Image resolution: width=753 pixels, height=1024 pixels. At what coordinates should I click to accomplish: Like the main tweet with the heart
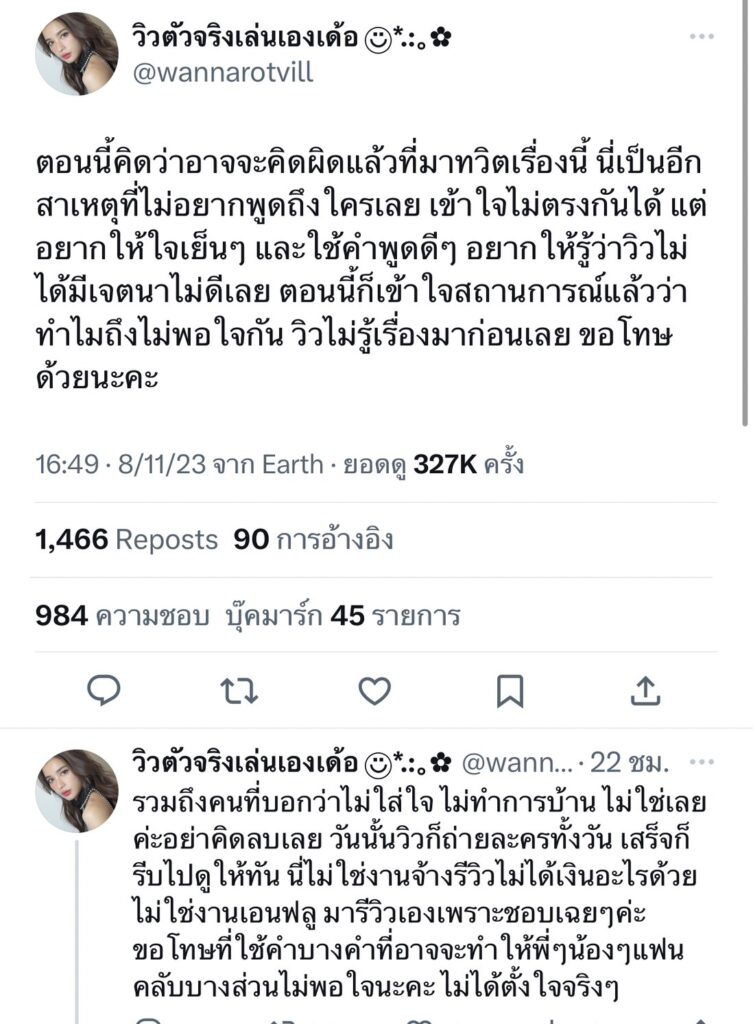375,690
